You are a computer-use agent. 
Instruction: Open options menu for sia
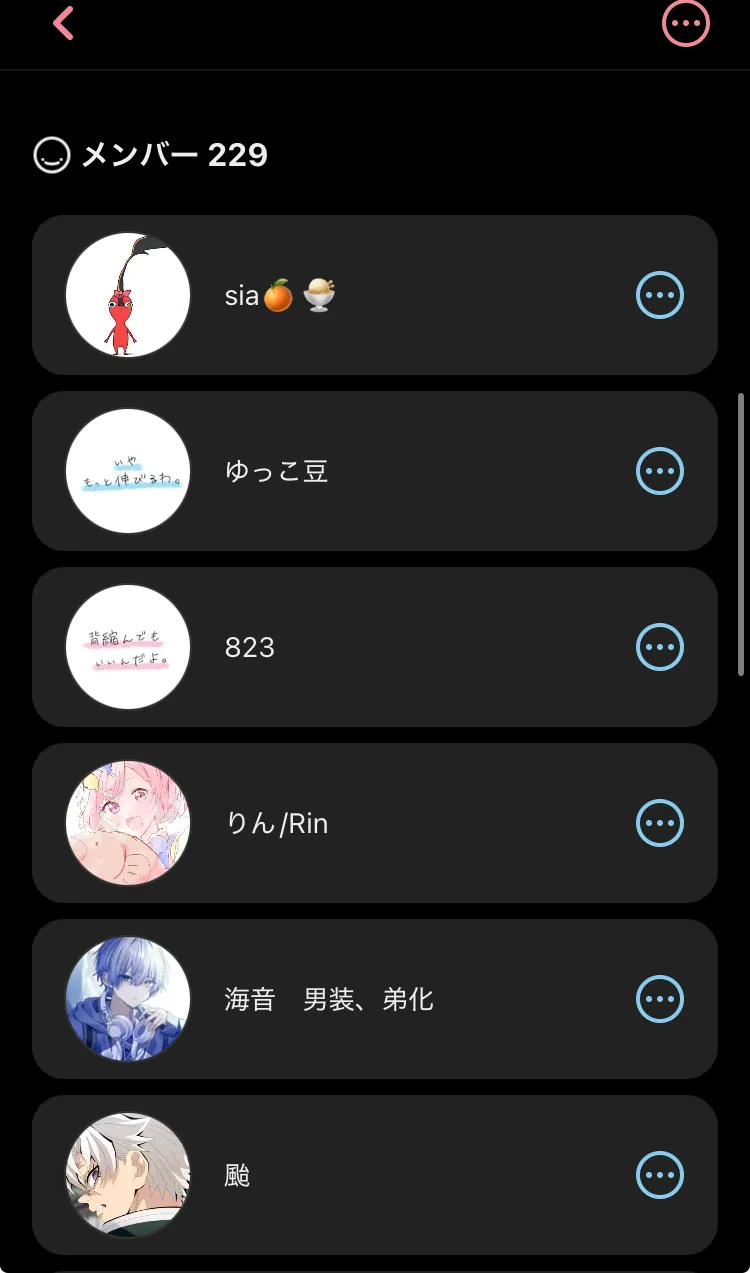coord(660,295)
